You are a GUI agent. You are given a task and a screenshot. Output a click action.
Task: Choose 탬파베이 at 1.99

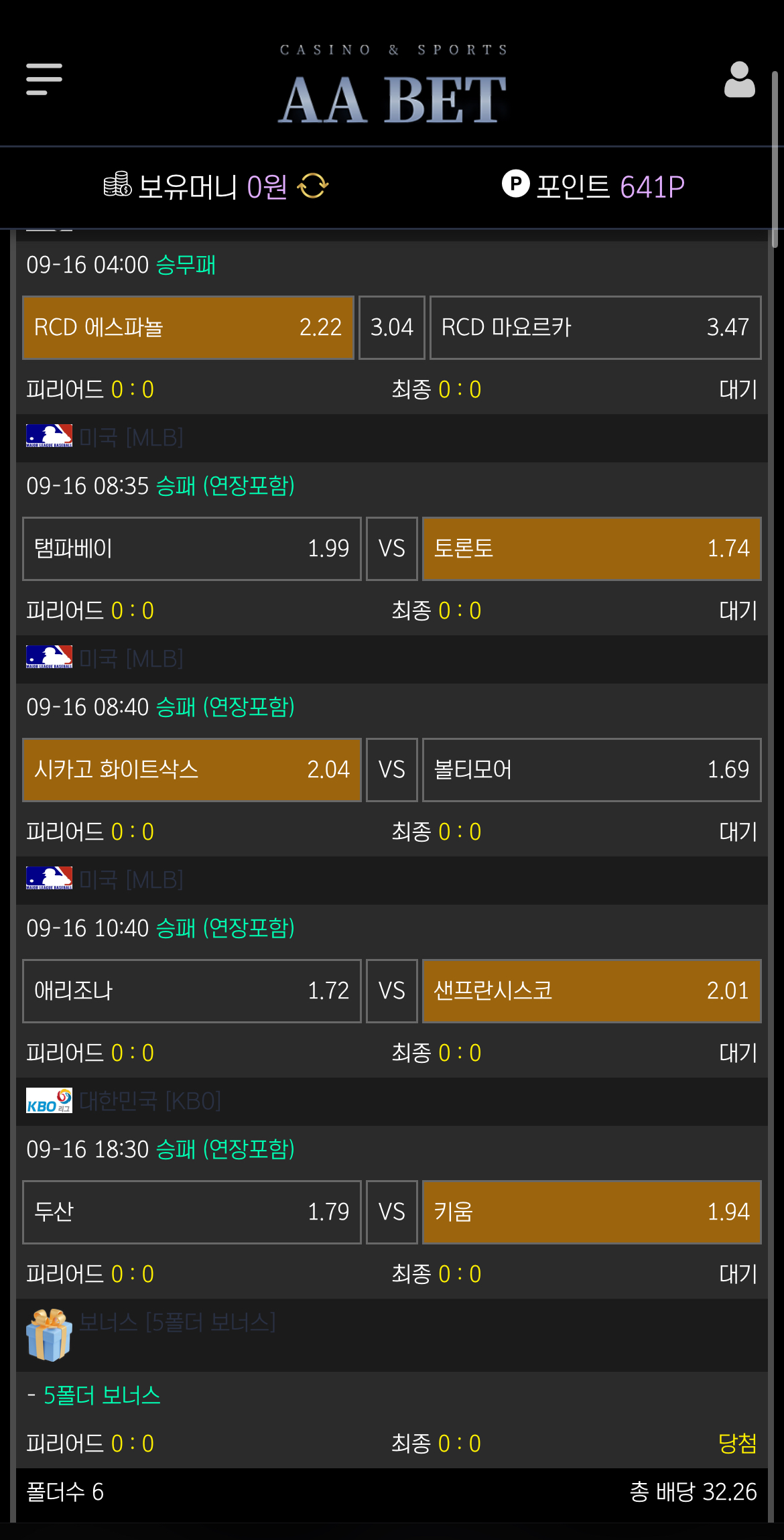click(192, 549)
